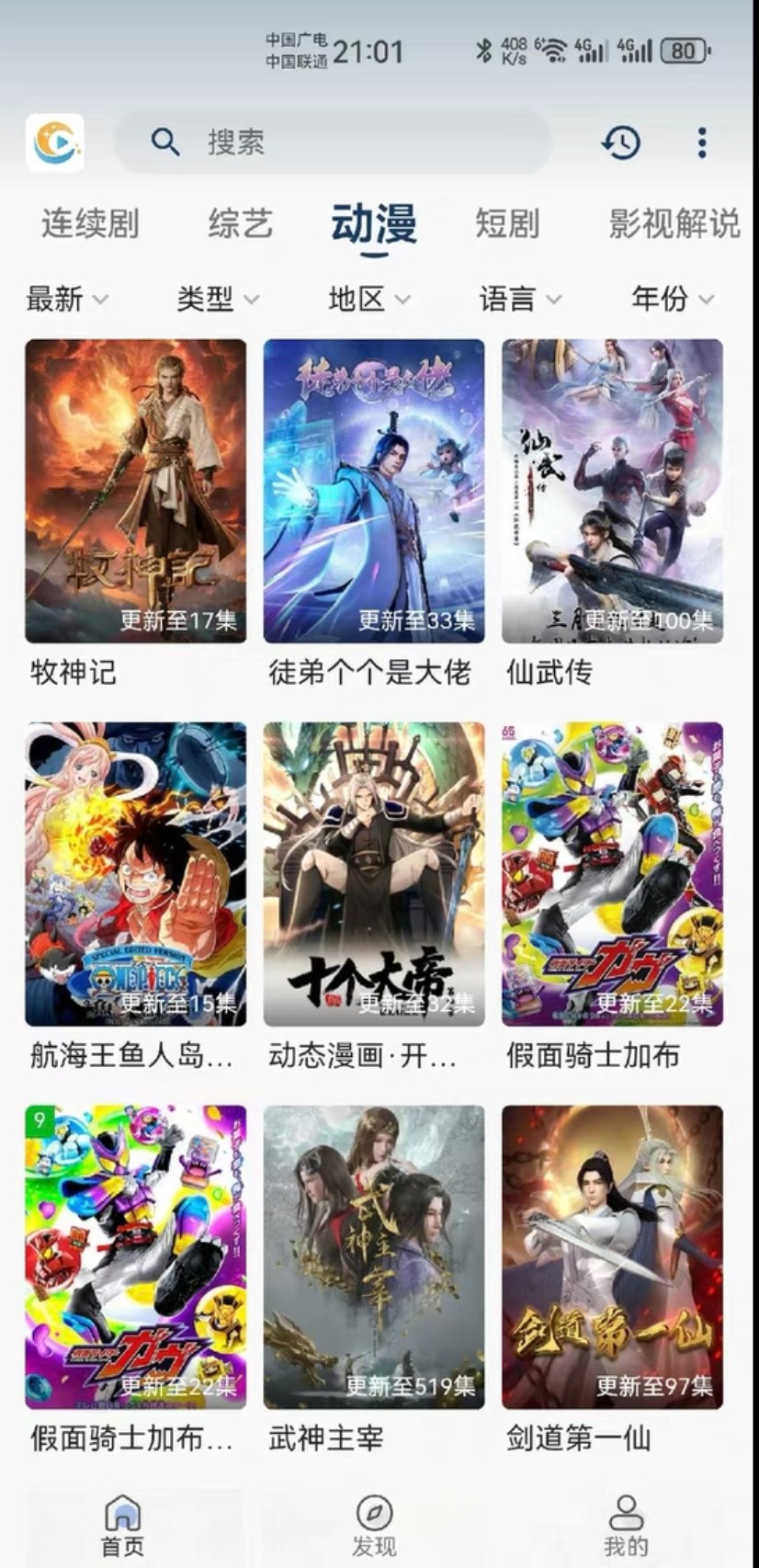Go to the 我的 bottom tab
This screenshot has height=1568, width=759.
point(626,1526)
